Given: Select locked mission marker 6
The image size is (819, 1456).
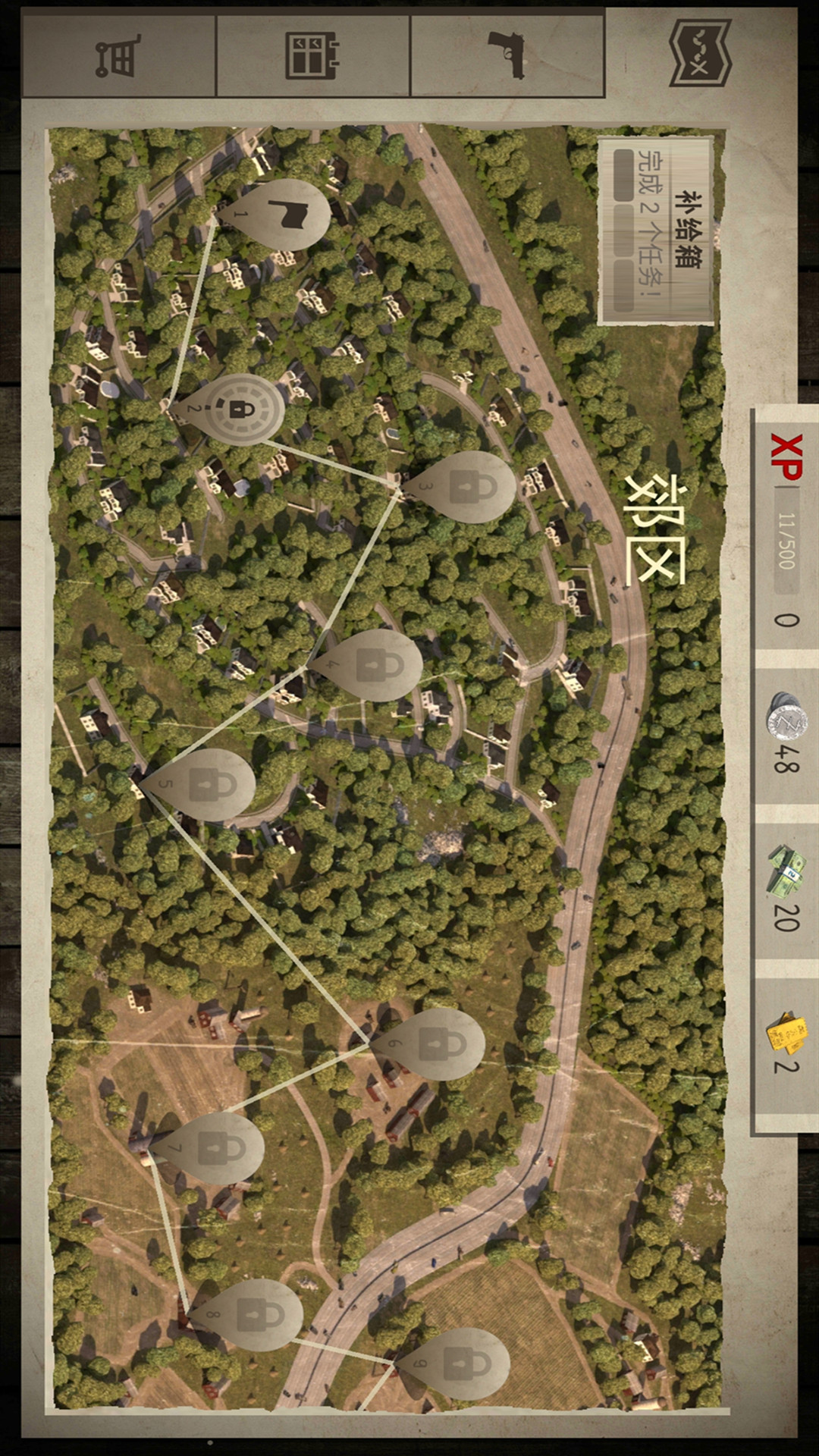Looking at the screenshot, I should pos(431,1044).
